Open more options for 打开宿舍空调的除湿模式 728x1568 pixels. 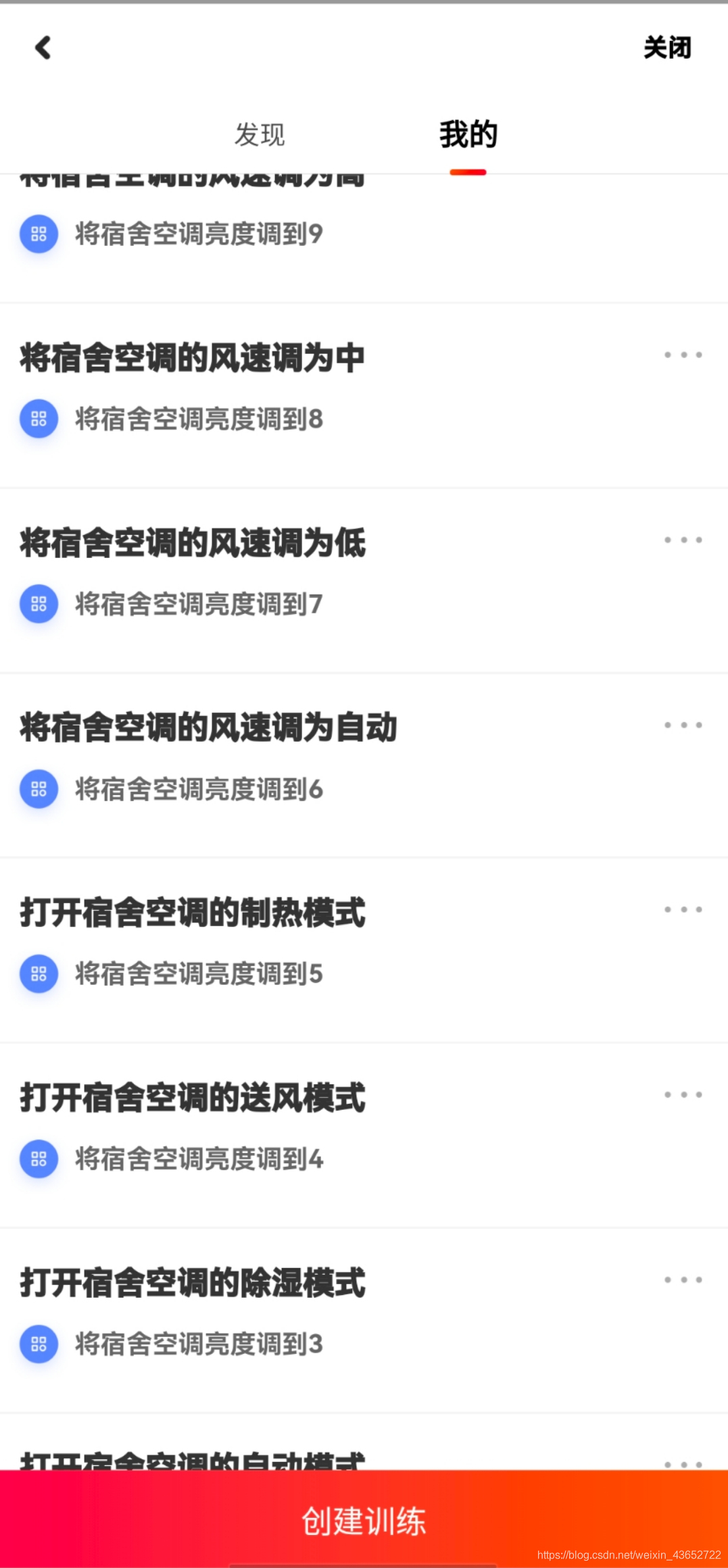tap(683, 1280)
